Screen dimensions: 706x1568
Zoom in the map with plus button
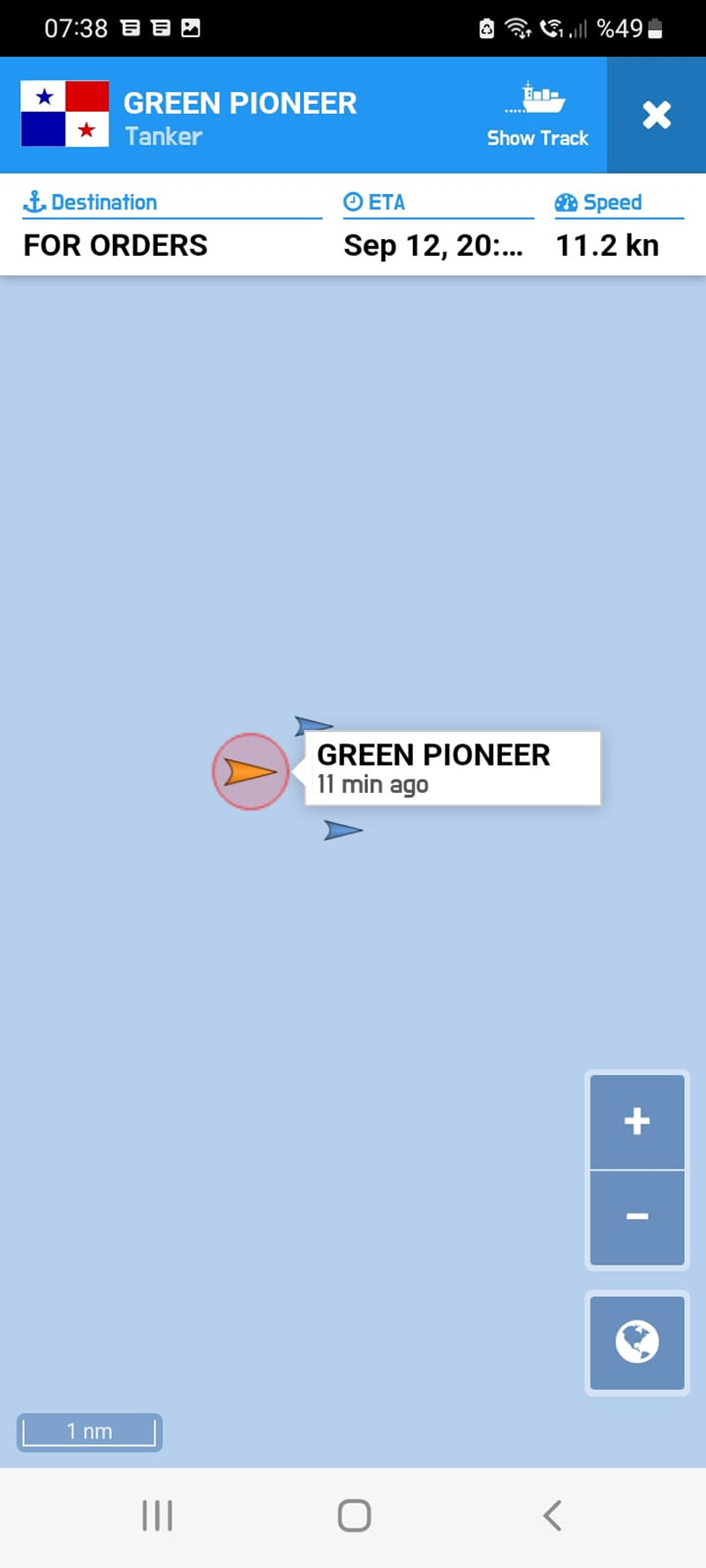pos(637,1121)
